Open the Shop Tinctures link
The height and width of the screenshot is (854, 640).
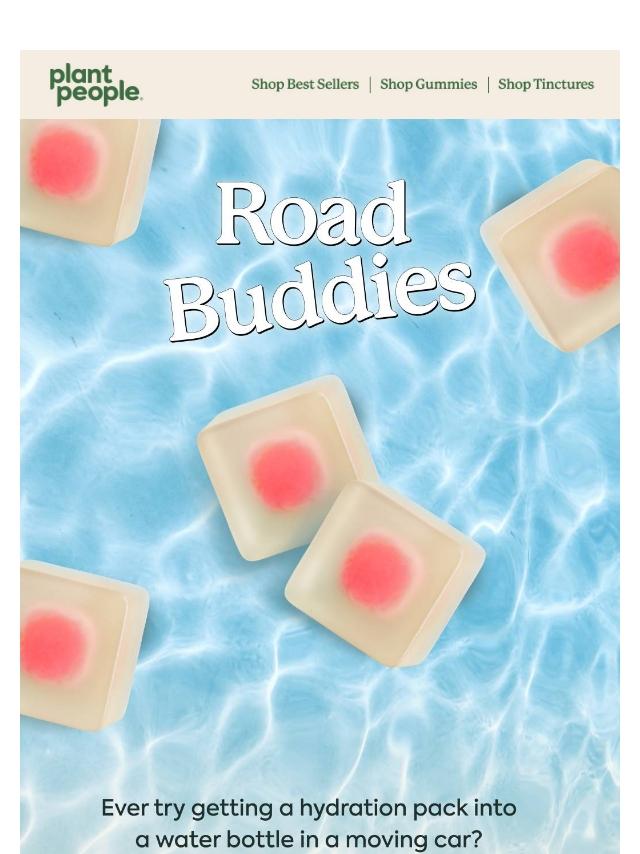coord(545,85)
